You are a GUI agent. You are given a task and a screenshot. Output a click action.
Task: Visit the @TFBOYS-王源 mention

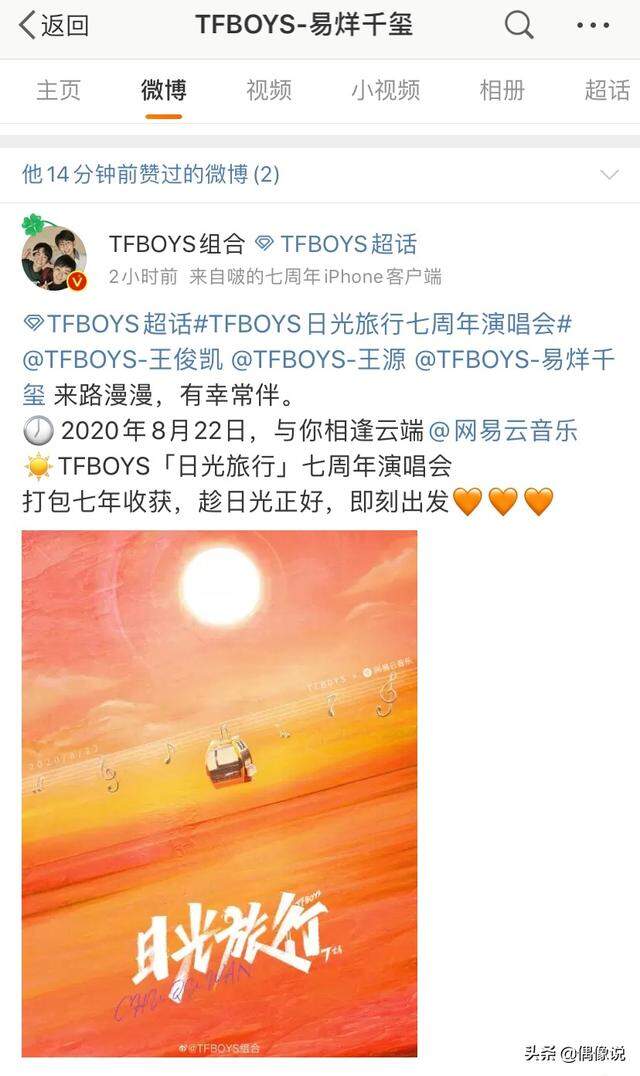[x=319, y=359]
